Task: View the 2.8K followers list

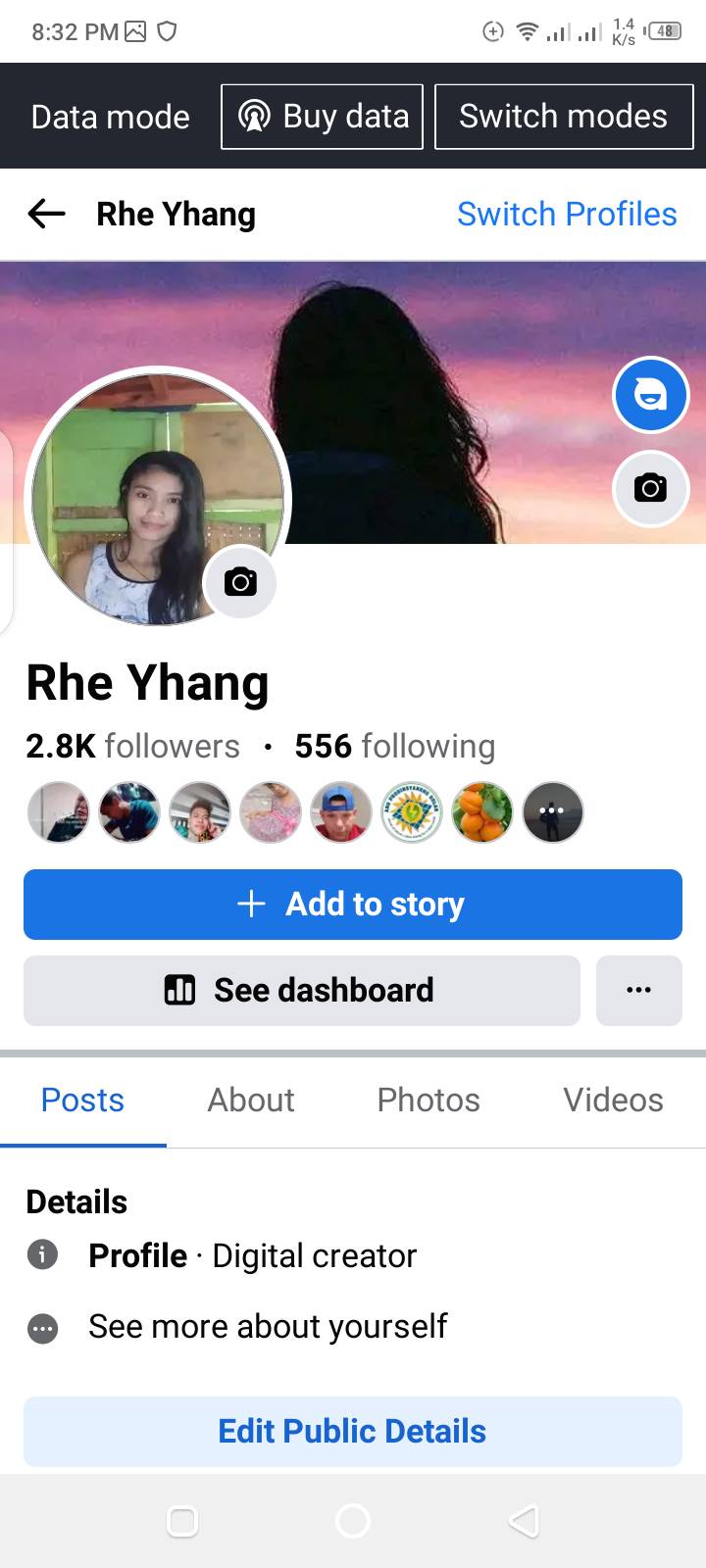Action: [x=132, y=746]
